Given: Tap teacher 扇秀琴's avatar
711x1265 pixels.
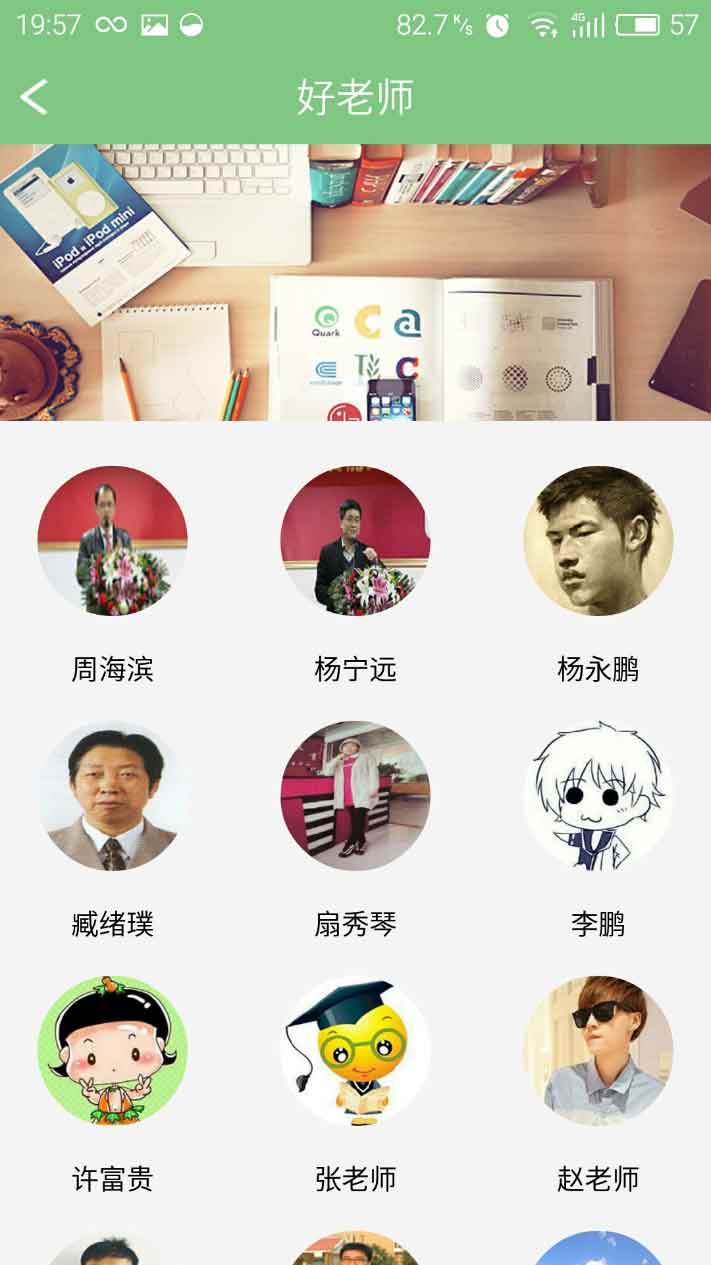Looking at the screenshot, I should (x=355, y=796).
